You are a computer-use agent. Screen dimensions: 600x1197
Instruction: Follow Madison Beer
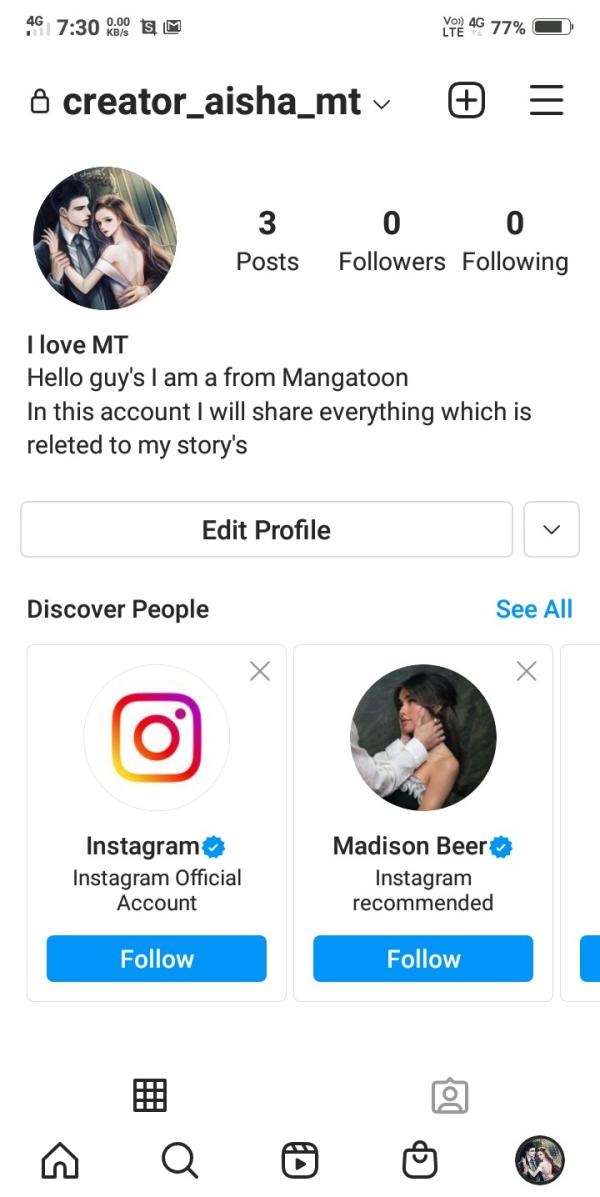click(x=423, y=959)
